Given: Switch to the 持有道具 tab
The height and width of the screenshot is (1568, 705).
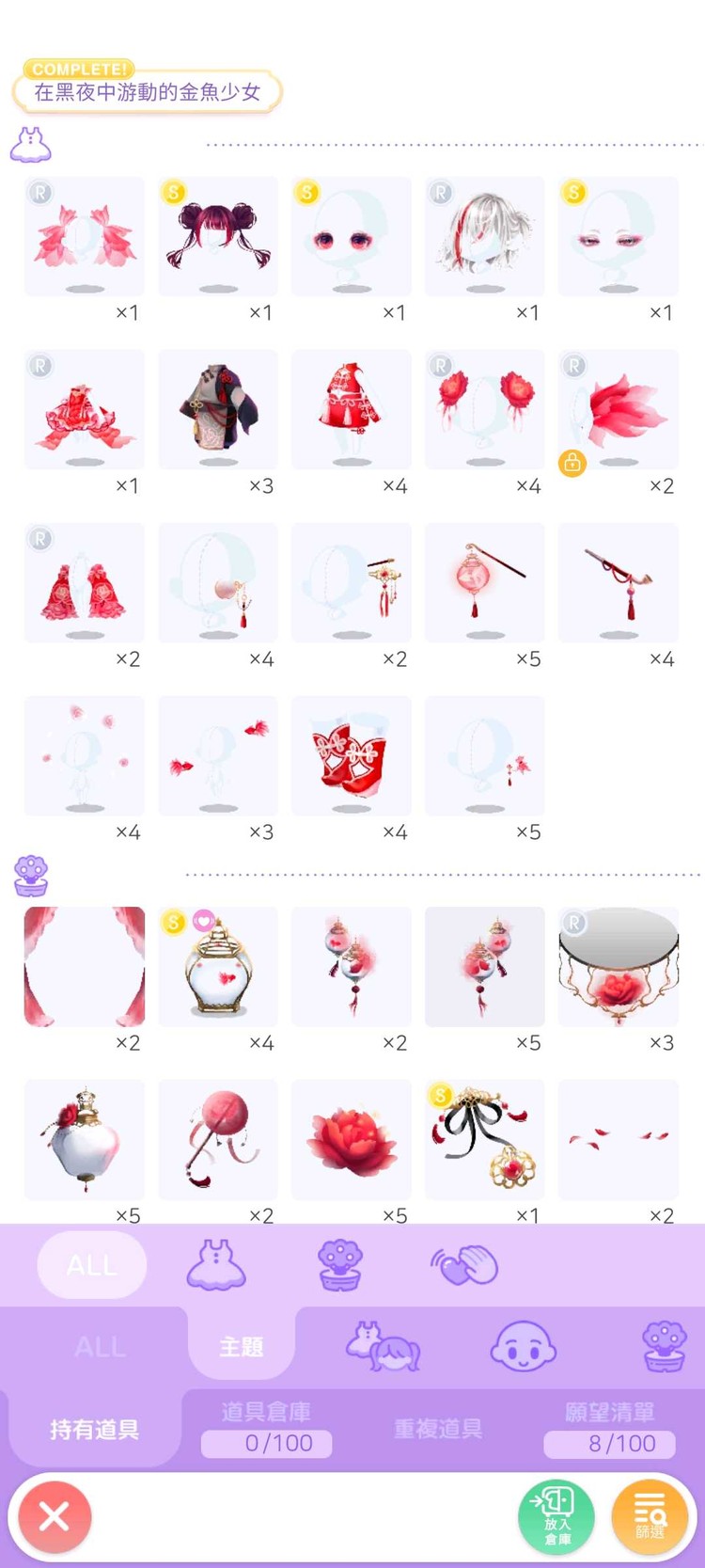Looking at the screenshot, I should click(95, 1430).
